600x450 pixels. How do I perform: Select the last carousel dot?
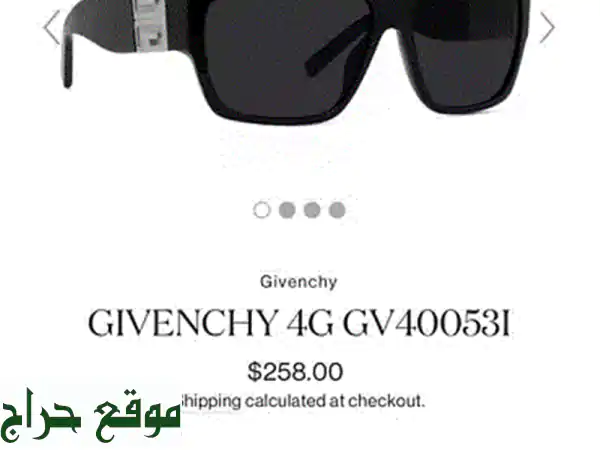(x=337, y=210)
